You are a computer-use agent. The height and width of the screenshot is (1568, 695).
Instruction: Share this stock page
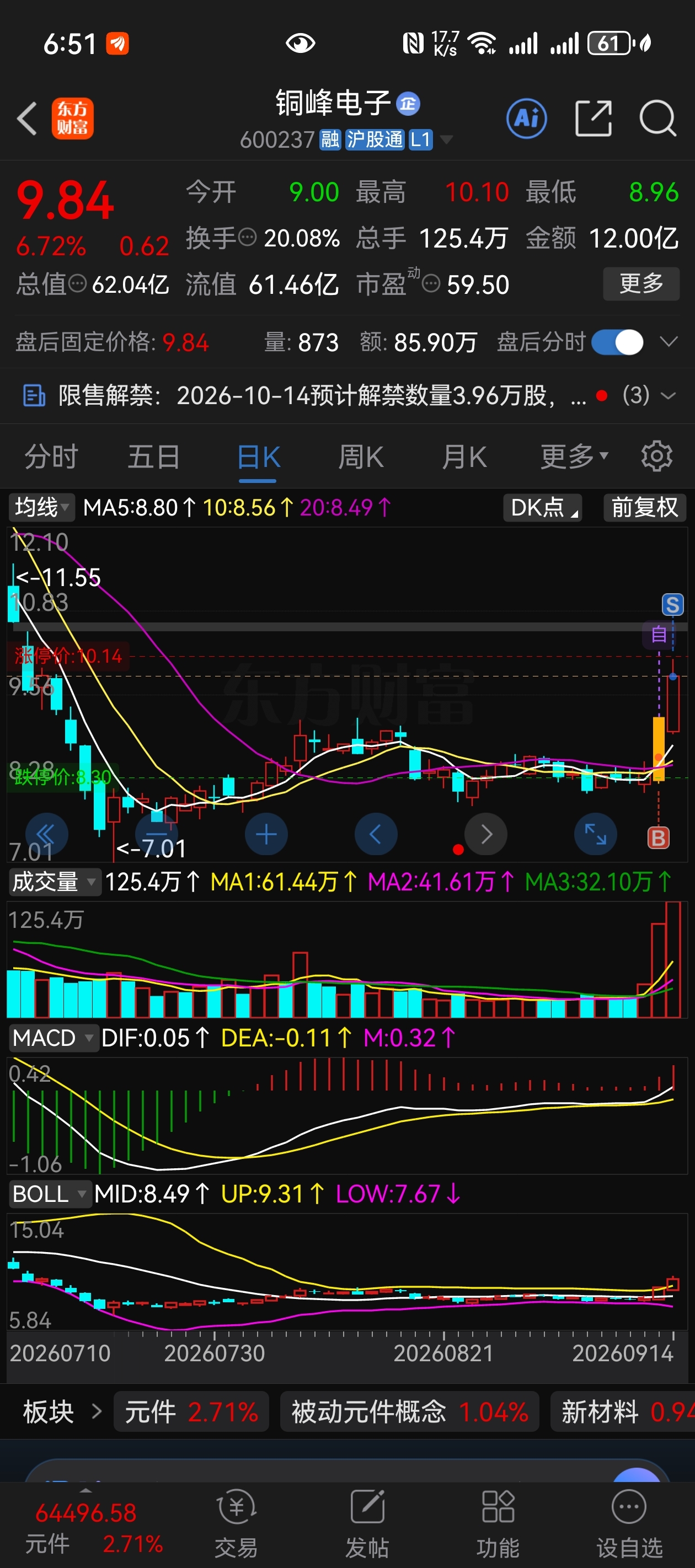594,118
